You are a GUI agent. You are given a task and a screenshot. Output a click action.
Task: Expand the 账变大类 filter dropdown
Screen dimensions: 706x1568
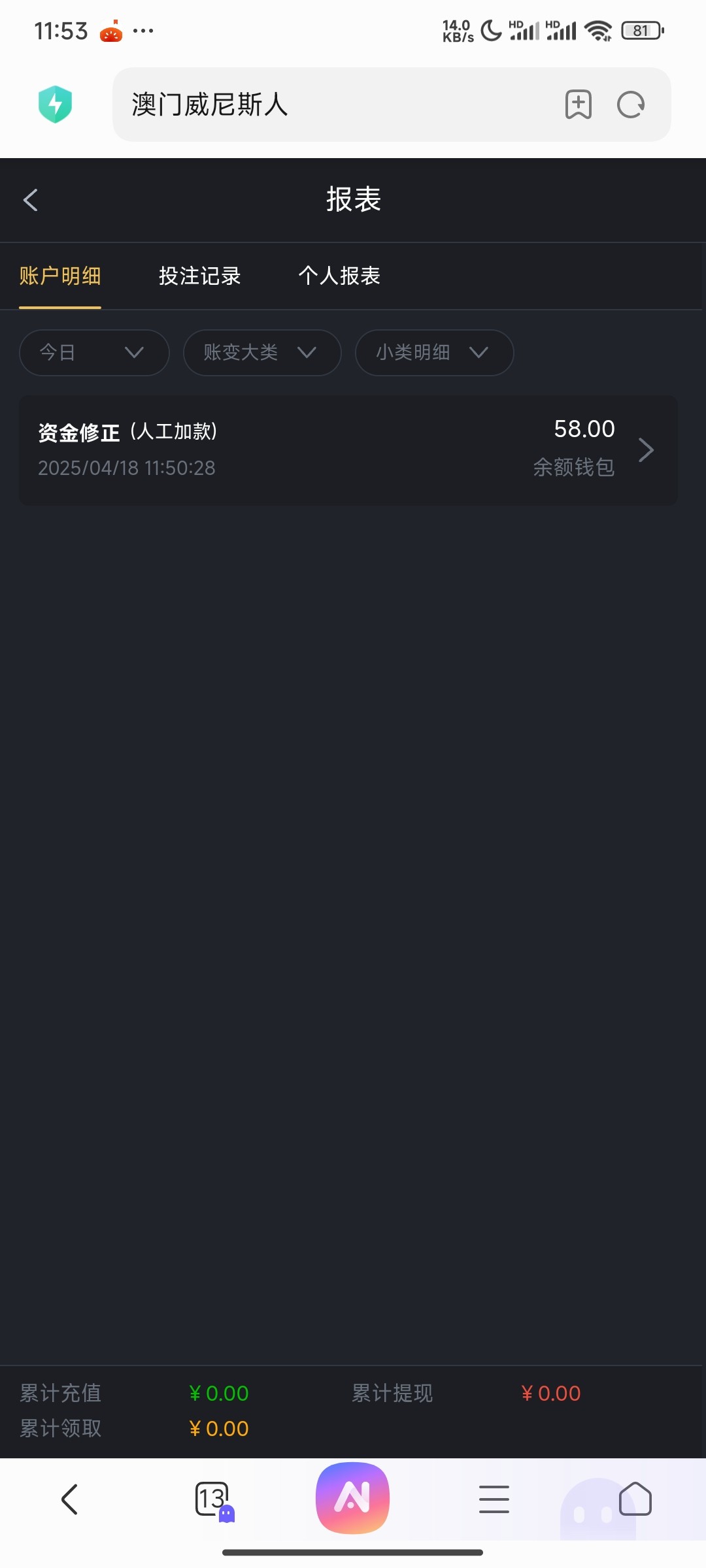(262, 353)
